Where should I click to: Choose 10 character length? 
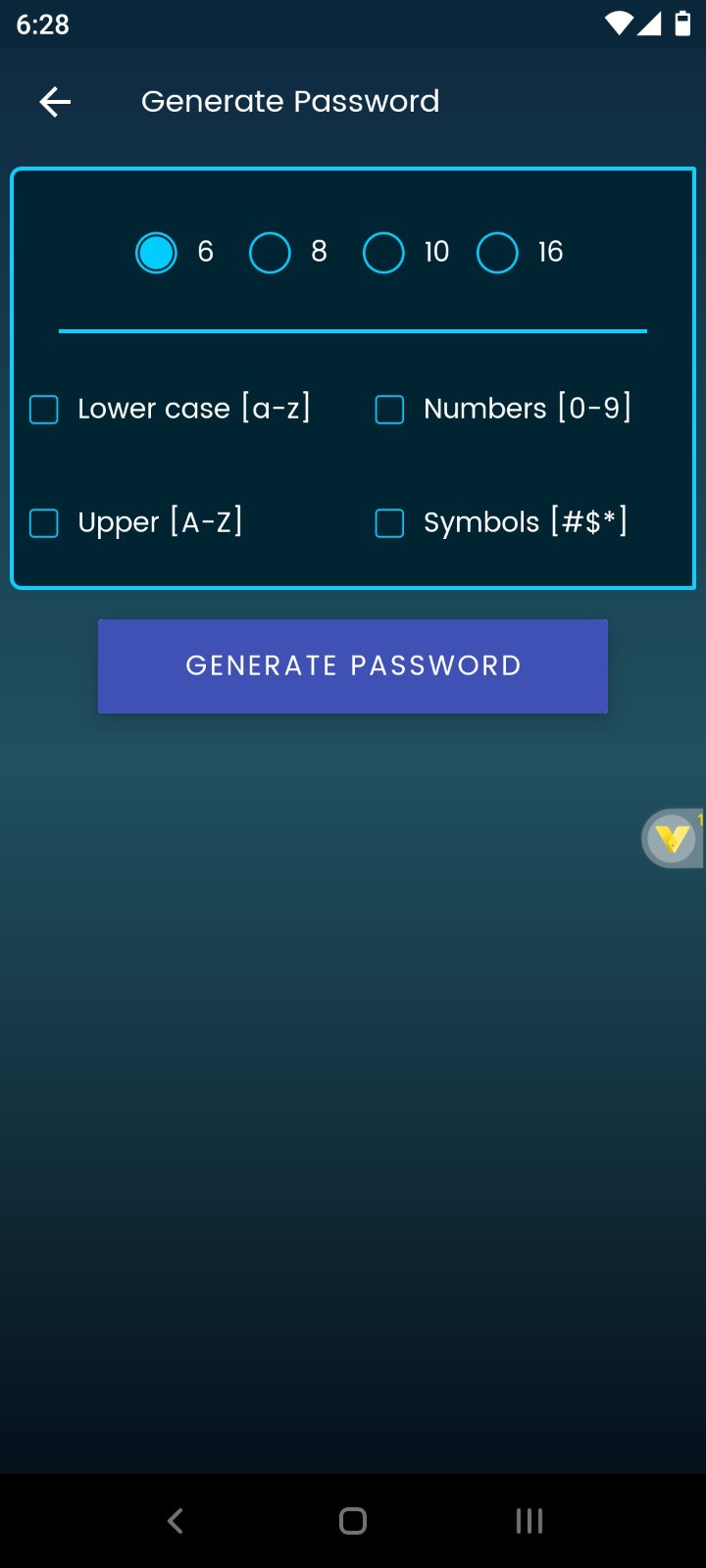click(383, 253)
